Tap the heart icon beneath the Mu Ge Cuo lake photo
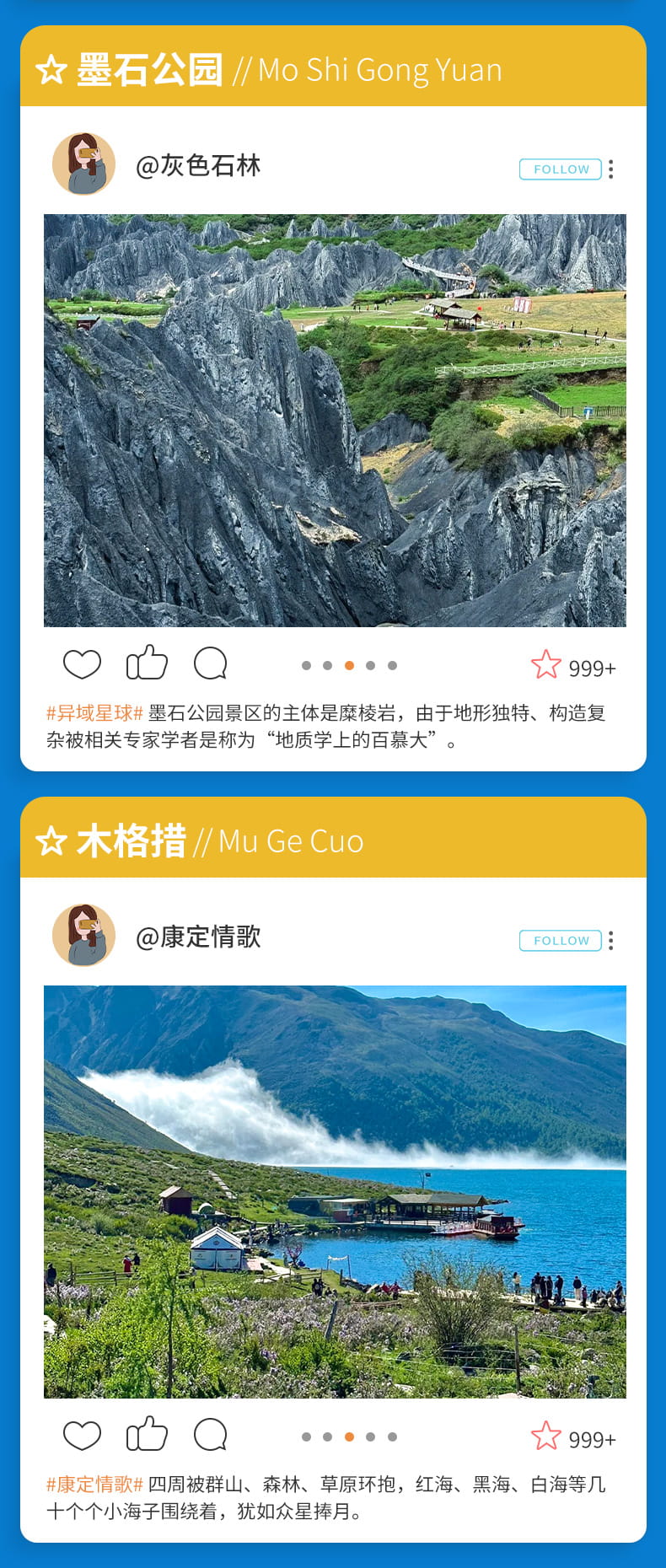This screenshot has width=666, height=1568. pos(83,1435)
